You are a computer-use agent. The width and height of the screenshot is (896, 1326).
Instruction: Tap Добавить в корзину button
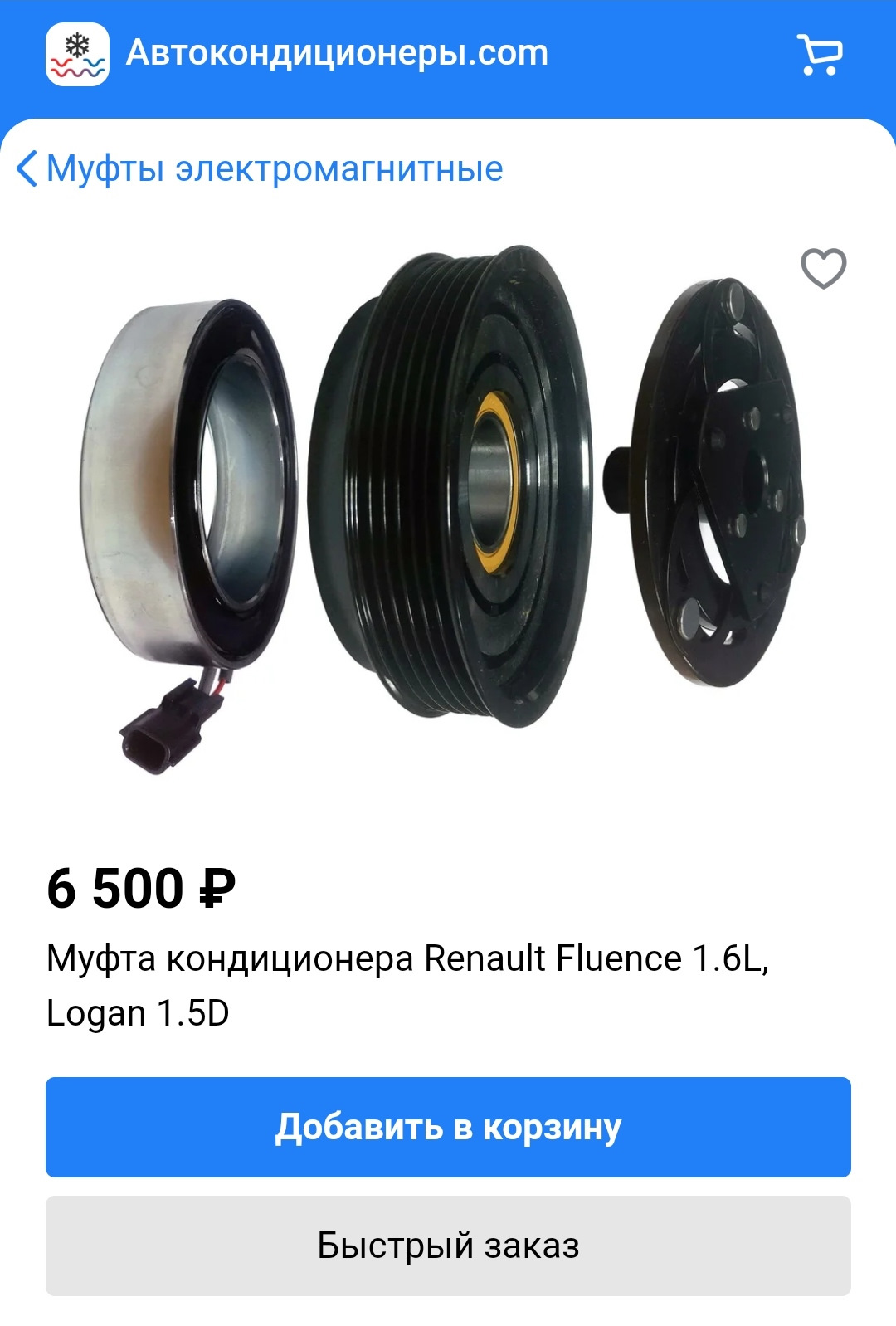point(448,1127)
